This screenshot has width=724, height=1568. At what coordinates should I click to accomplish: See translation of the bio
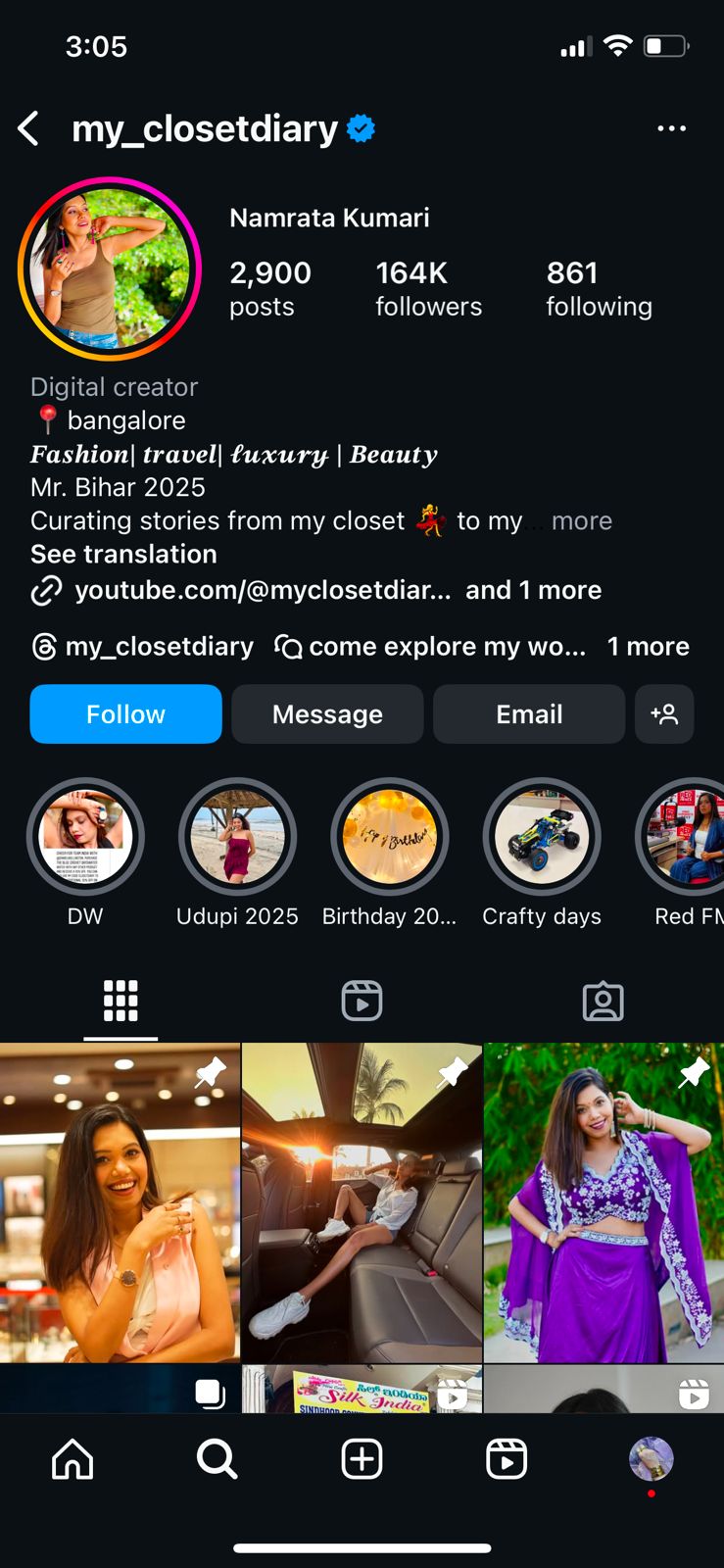123,554
